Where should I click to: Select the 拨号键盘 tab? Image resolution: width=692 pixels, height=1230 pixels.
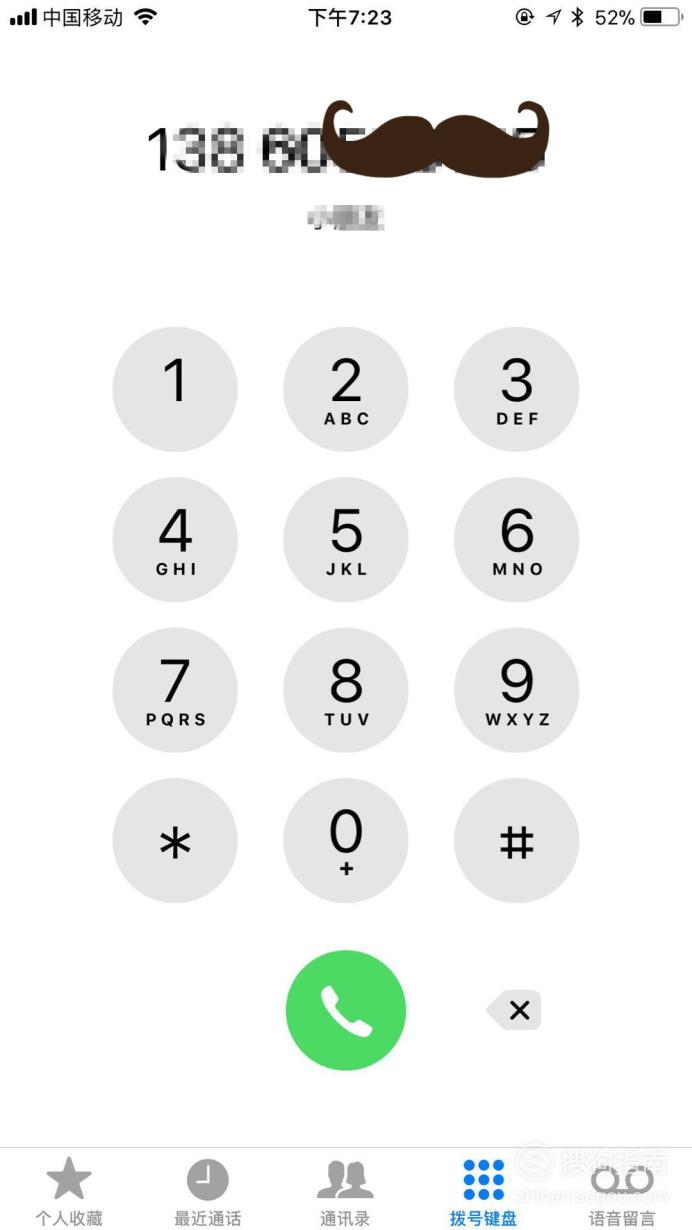click(483, 1192)
